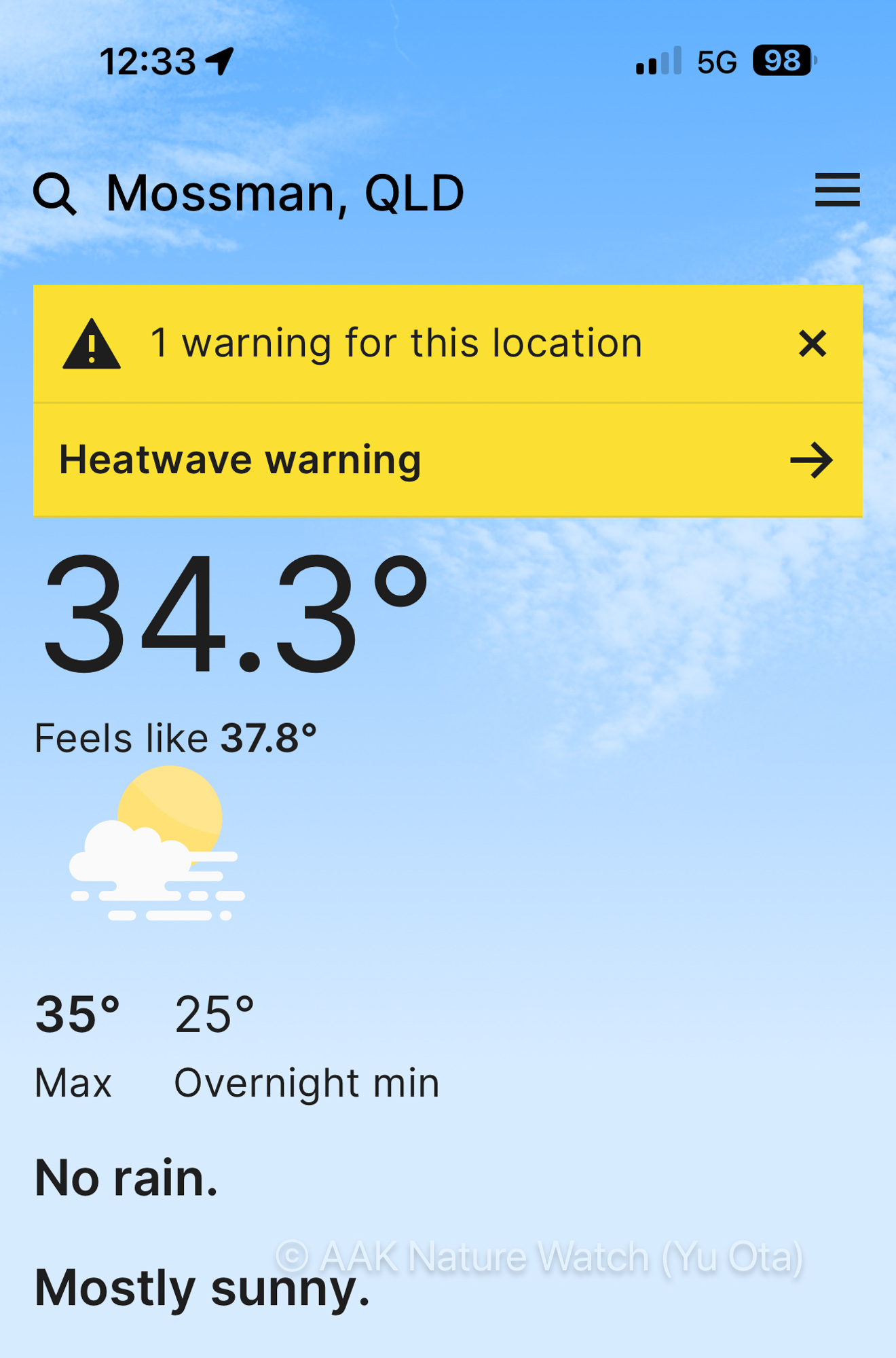
Task: Dismiss the warning banner
Action: [x=812, y=344]
